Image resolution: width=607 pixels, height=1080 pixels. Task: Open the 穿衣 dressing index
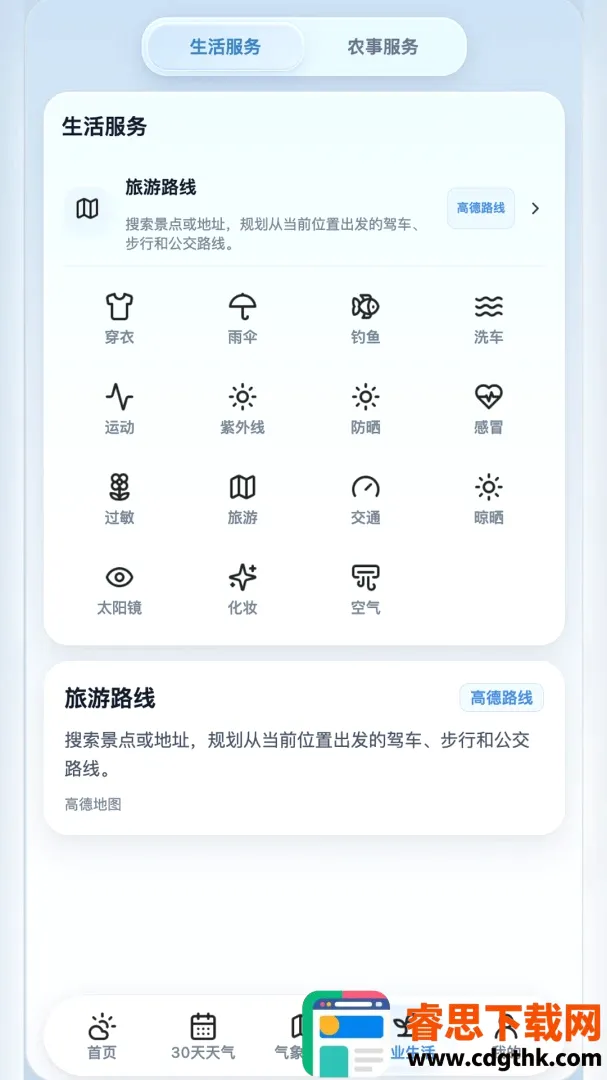[119, 318]
